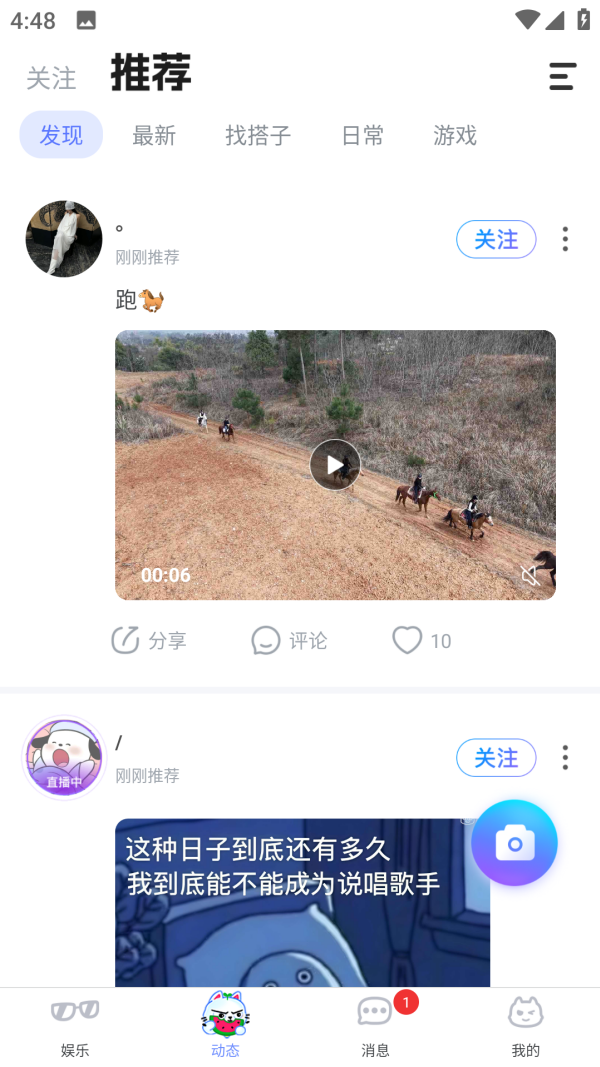600x1067 pixels.
Task: Play the horse riding video
Action: pos(334,465)
